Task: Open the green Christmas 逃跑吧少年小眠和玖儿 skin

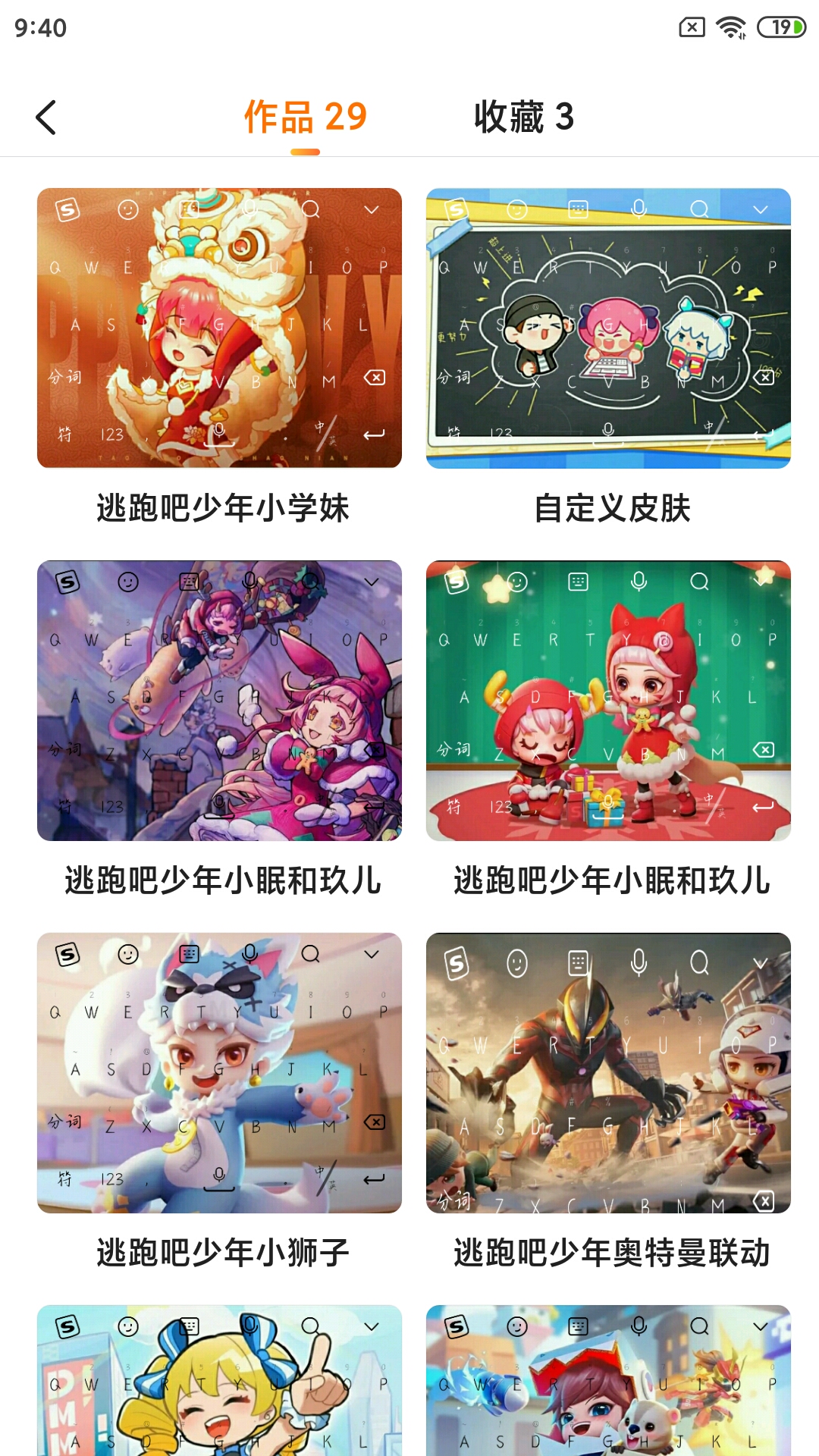Action: [608, 700]
